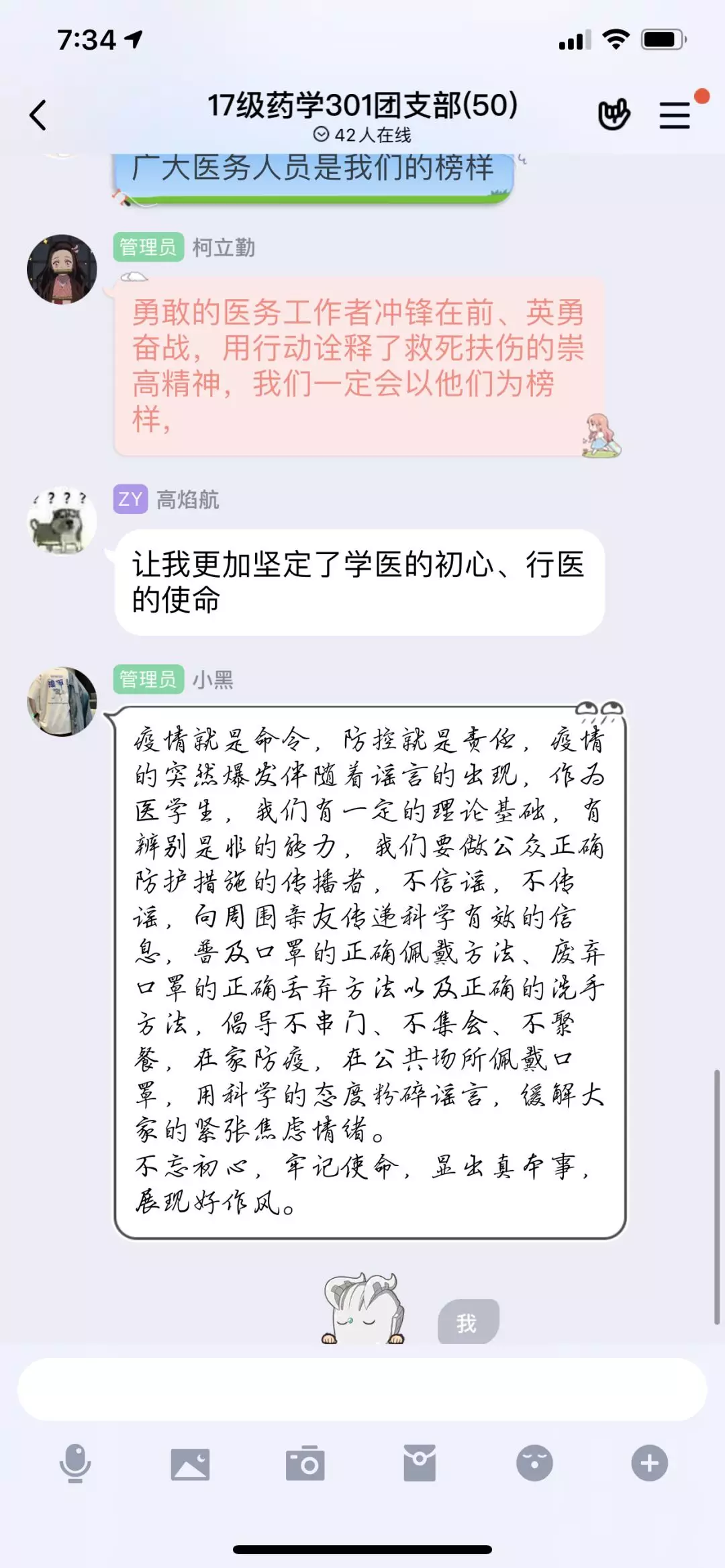Focus the message input field
Screen dimensions: 725x1568
click(x=362, y=1390)
